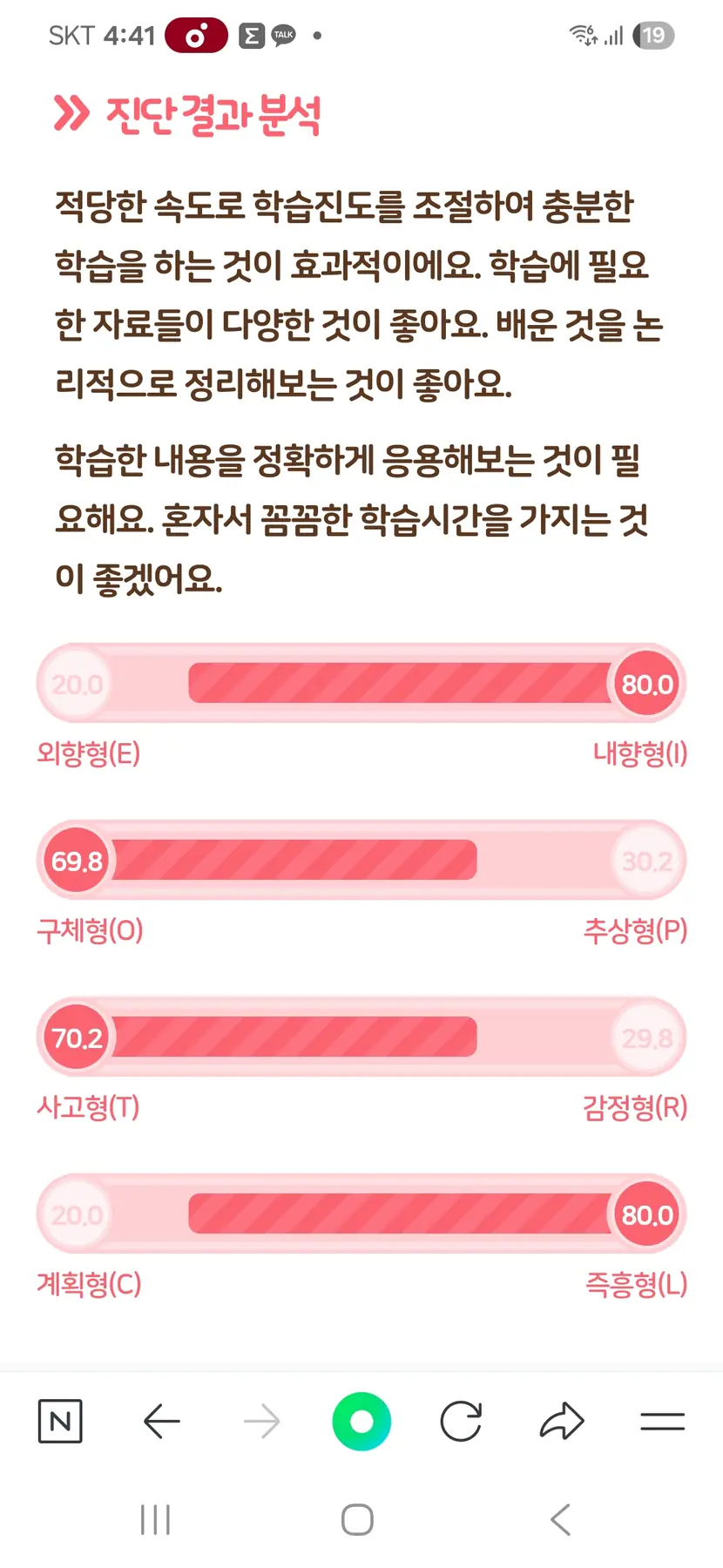Go back to the previous web page

[x=161, y=1422]
